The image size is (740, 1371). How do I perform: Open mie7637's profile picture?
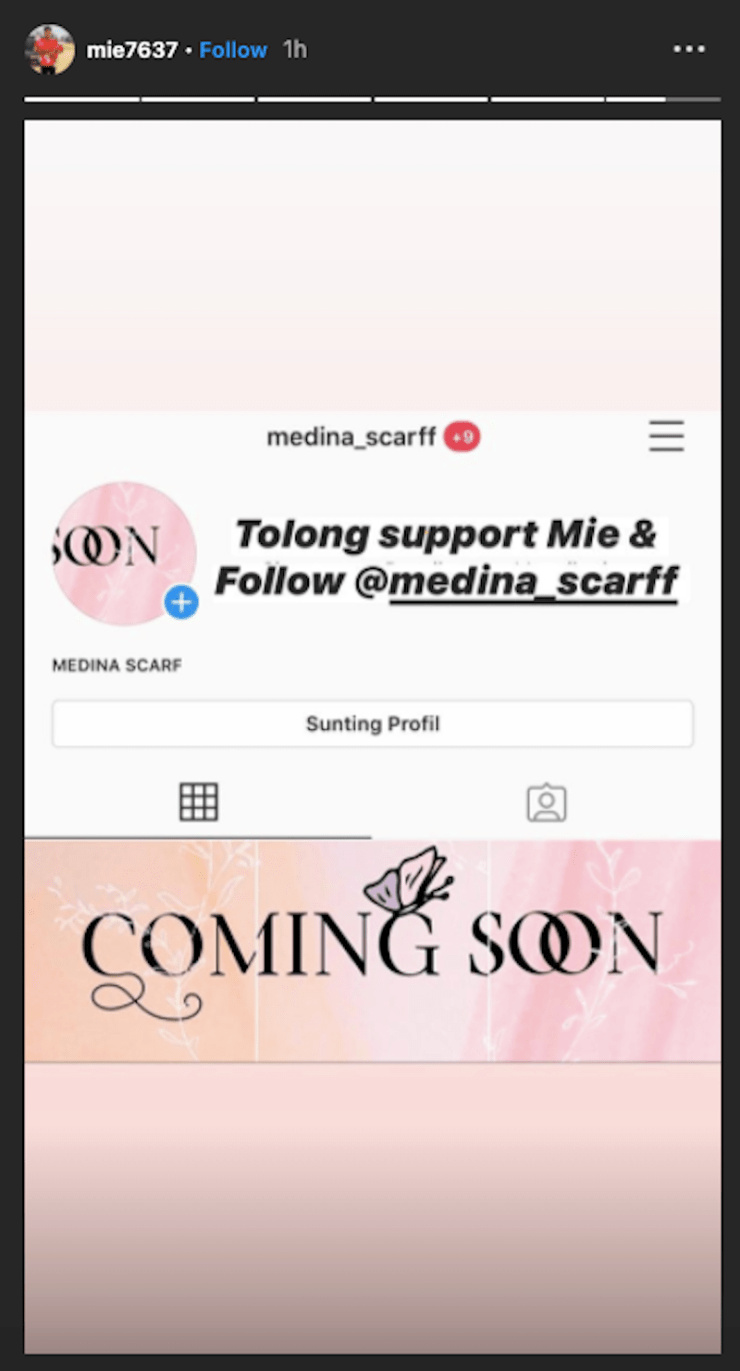coord(50,50)
